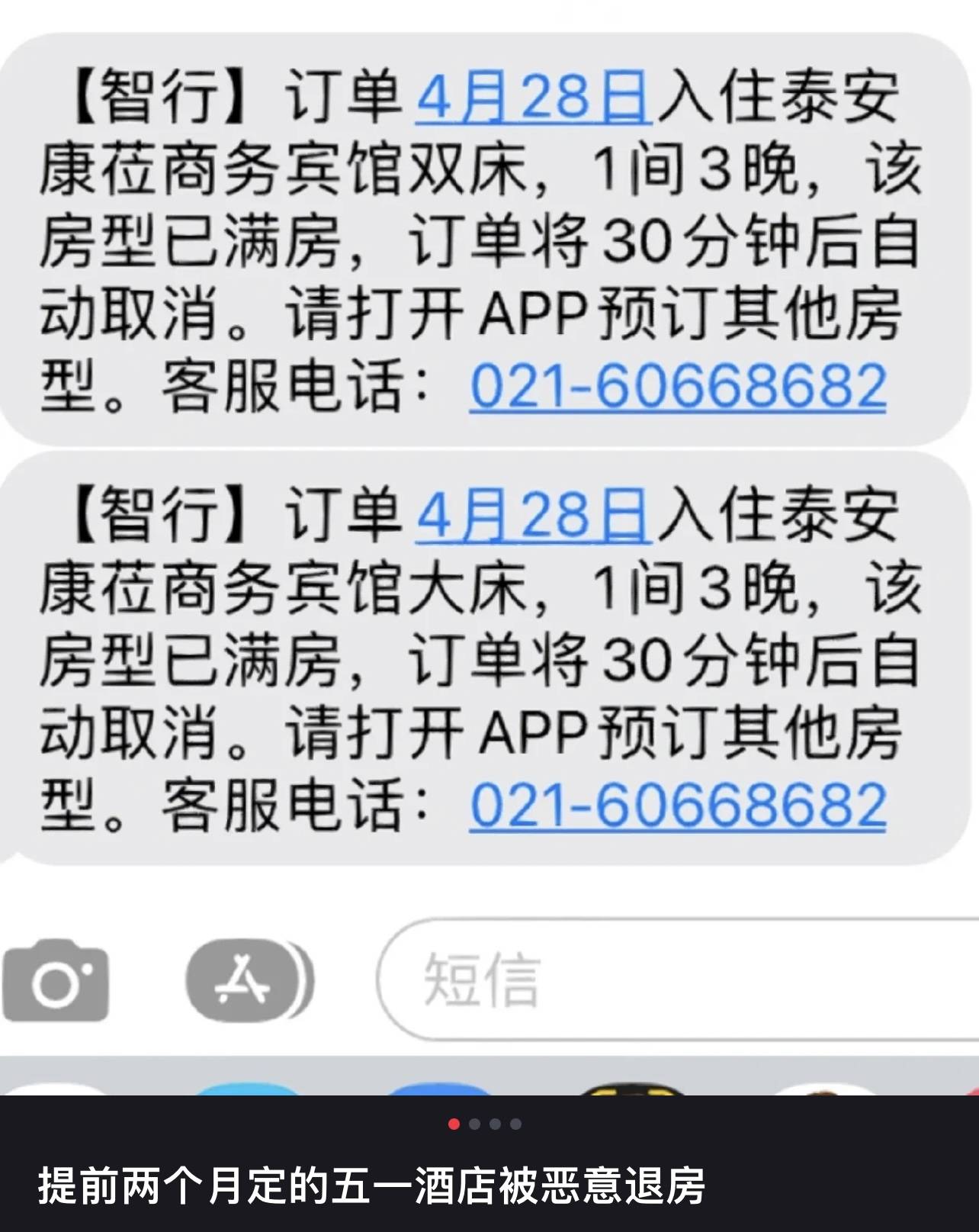
Task: Tap the image carousel page indicator dots
Action: (x=485, y=1124)
